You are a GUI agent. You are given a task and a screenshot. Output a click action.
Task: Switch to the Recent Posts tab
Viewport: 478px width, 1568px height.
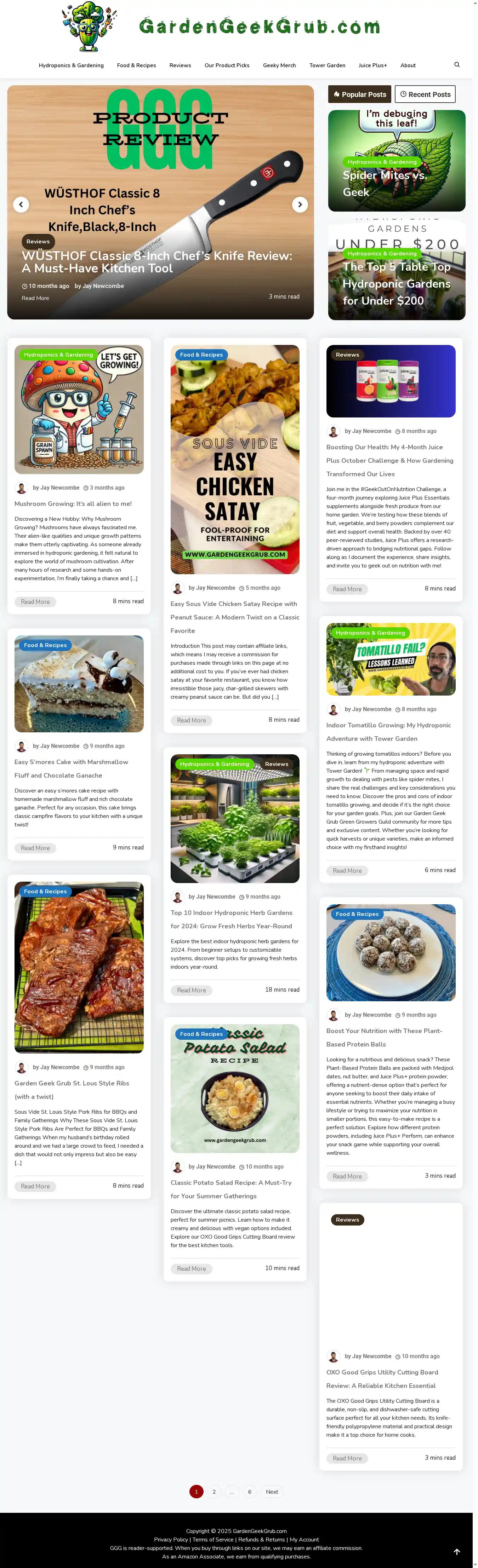coord(425,94)
